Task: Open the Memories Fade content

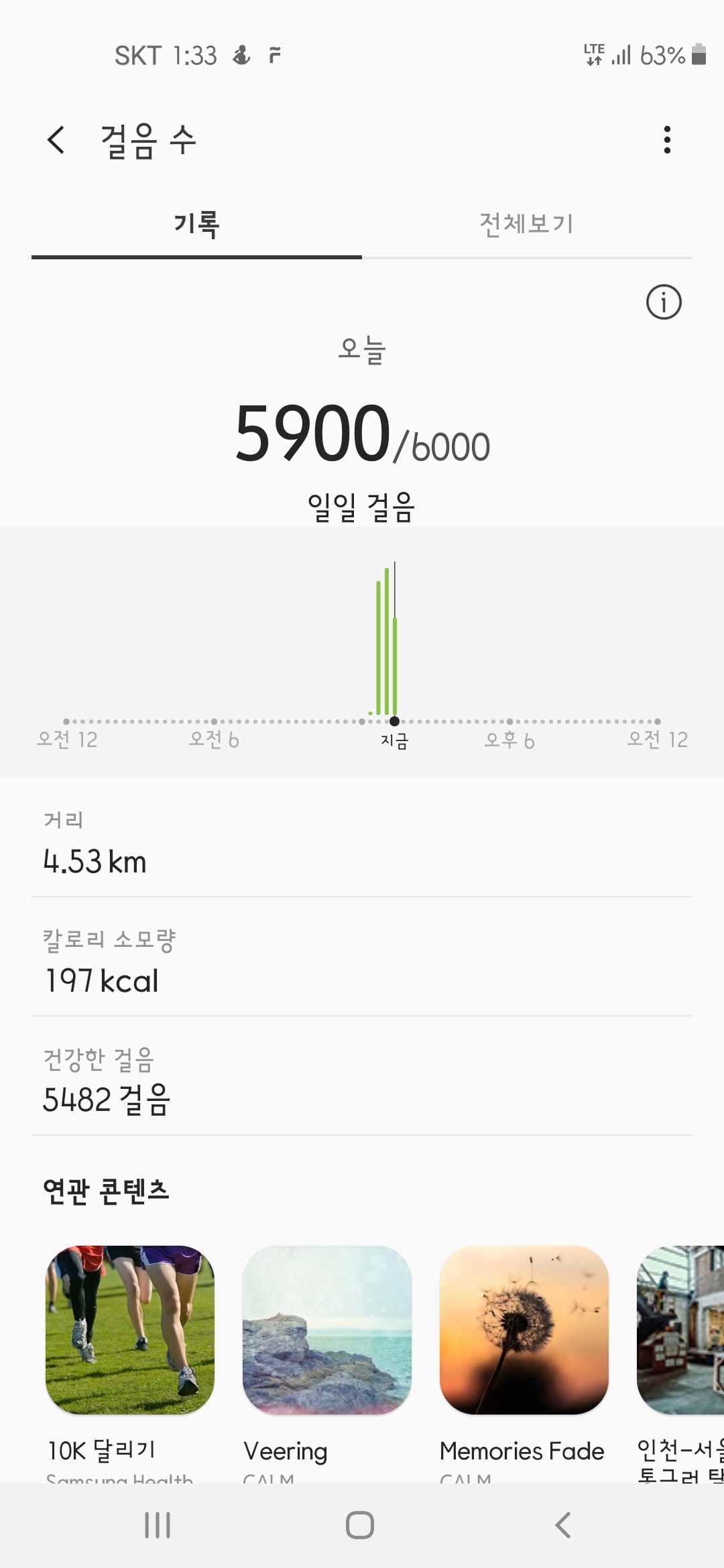Action: 524,1330
